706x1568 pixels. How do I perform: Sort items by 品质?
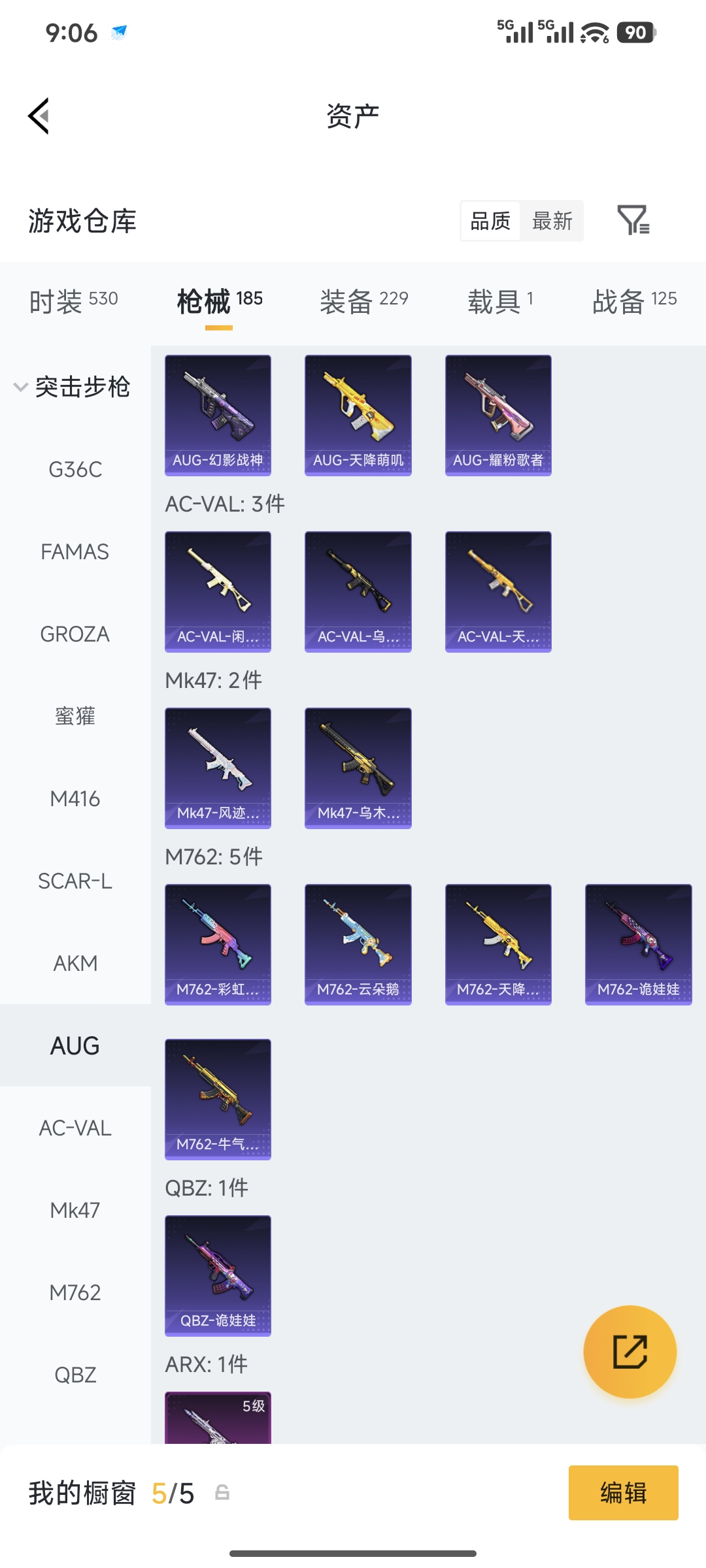[x=490, y=221]
